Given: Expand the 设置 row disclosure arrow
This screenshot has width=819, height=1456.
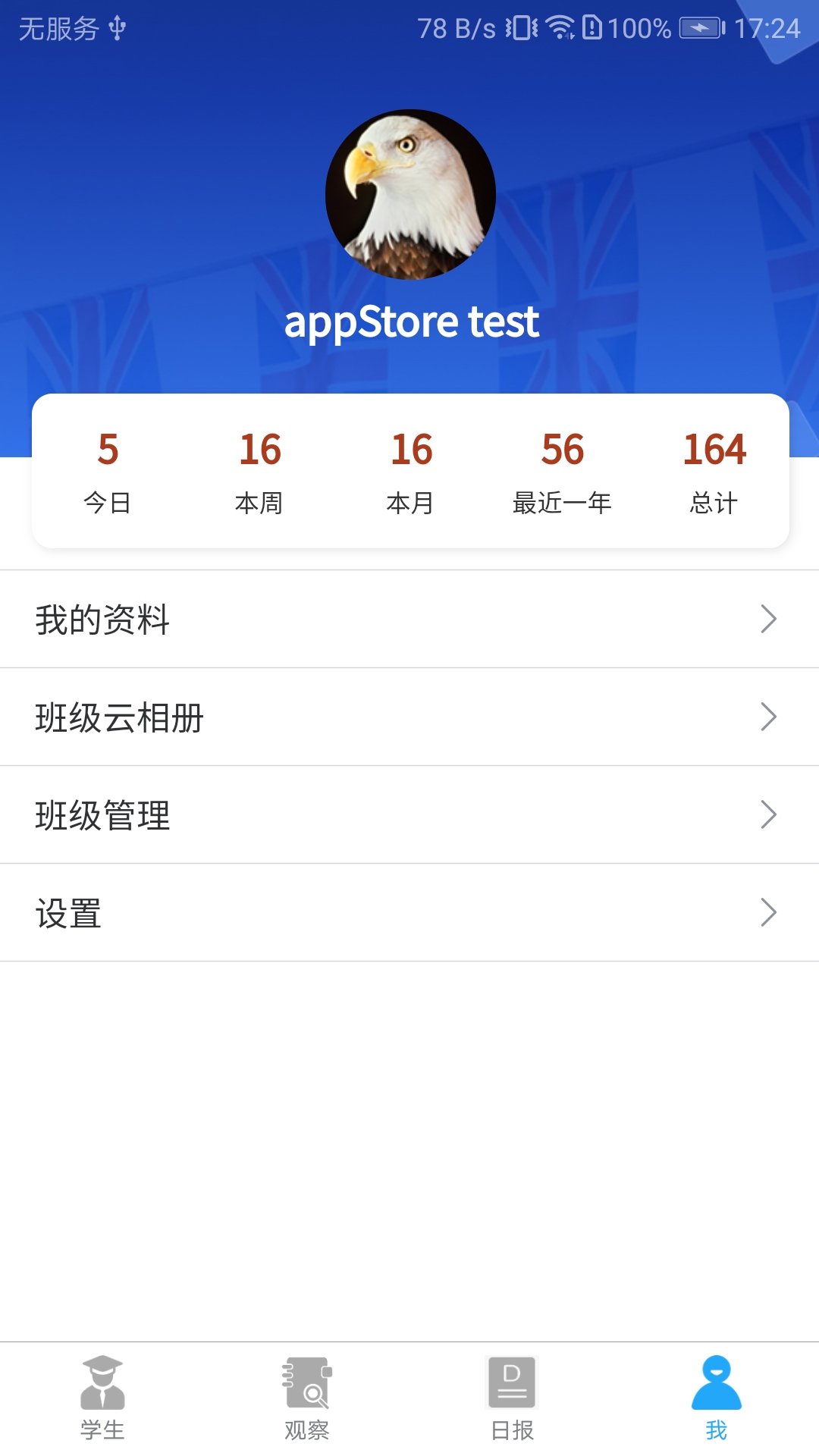Looking at the screenshot, I should click(770, 913).
